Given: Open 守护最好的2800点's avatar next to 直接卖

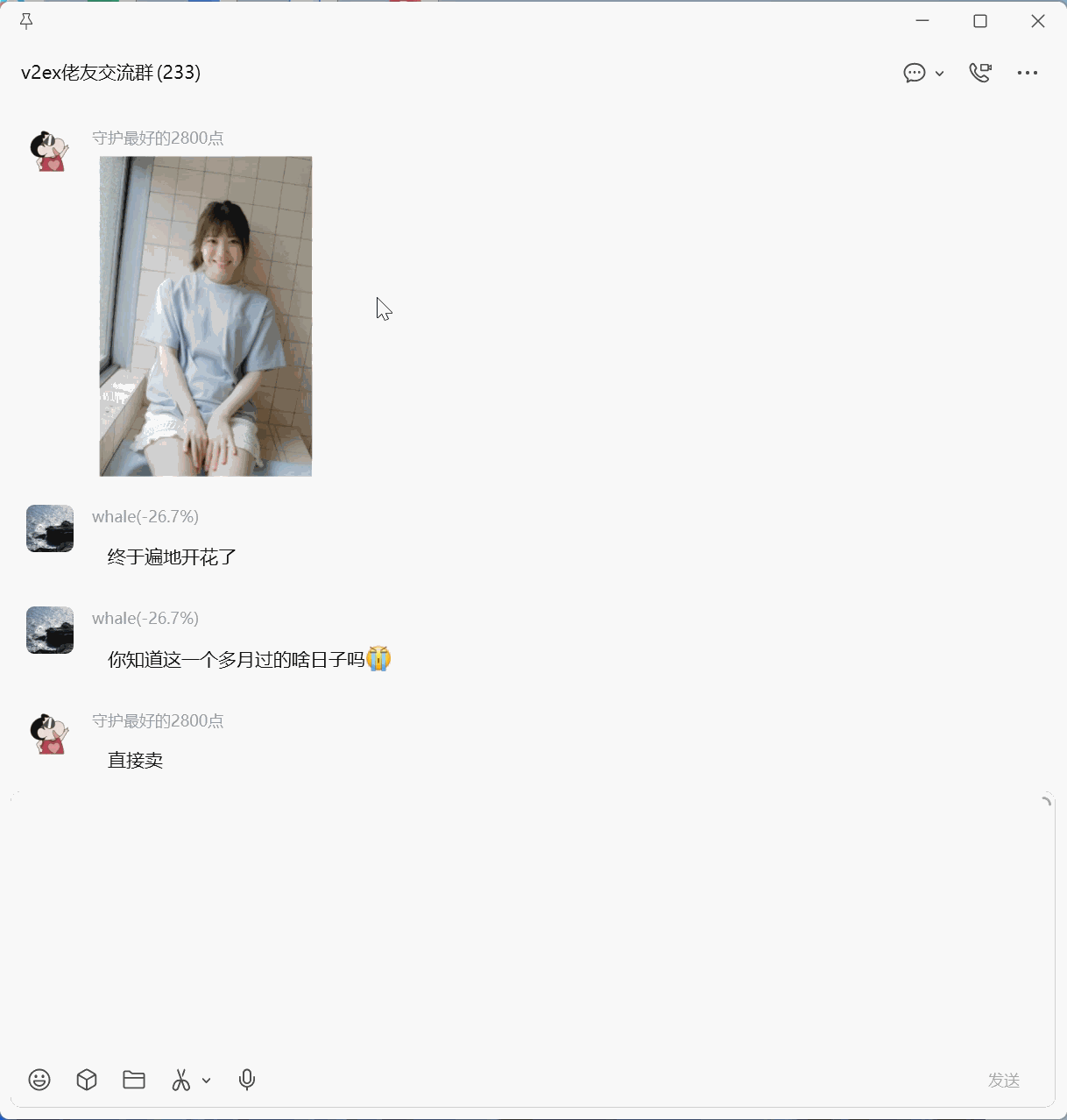Looking at the screenshot, I should [50, 734].
